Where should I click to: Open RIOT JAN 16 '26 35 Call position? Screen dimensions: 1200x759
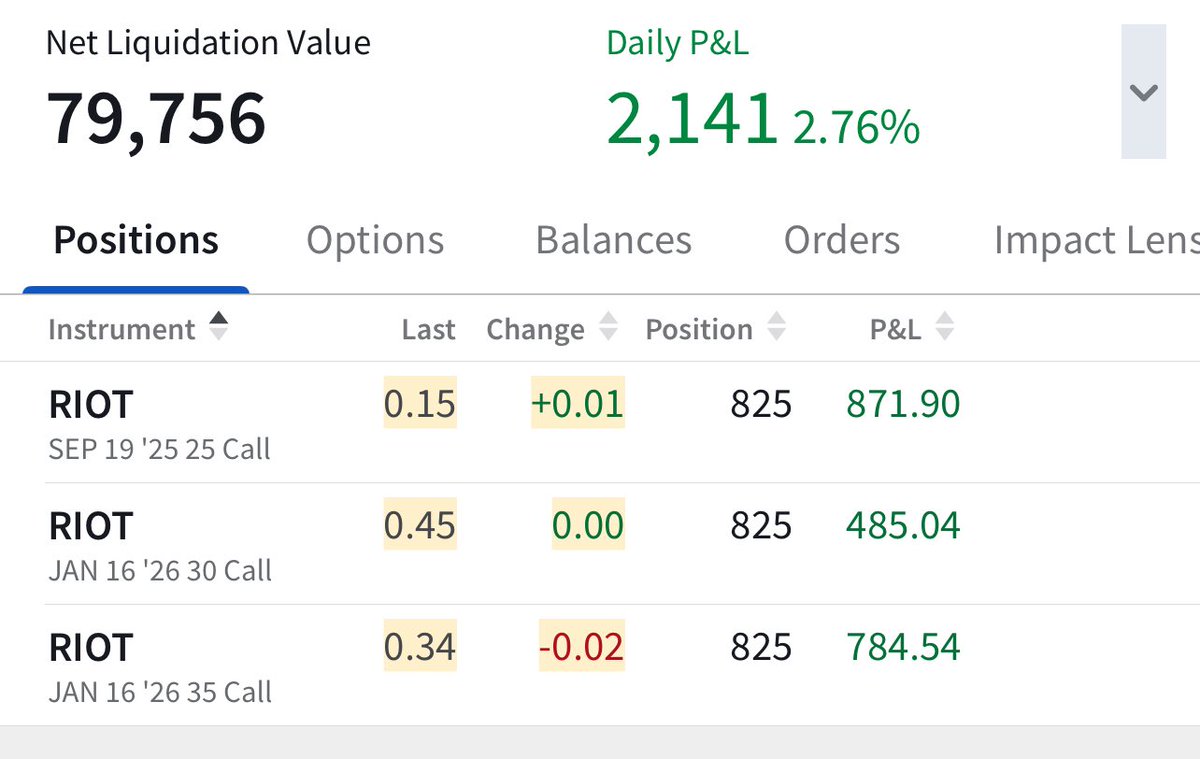click(159, 667)
